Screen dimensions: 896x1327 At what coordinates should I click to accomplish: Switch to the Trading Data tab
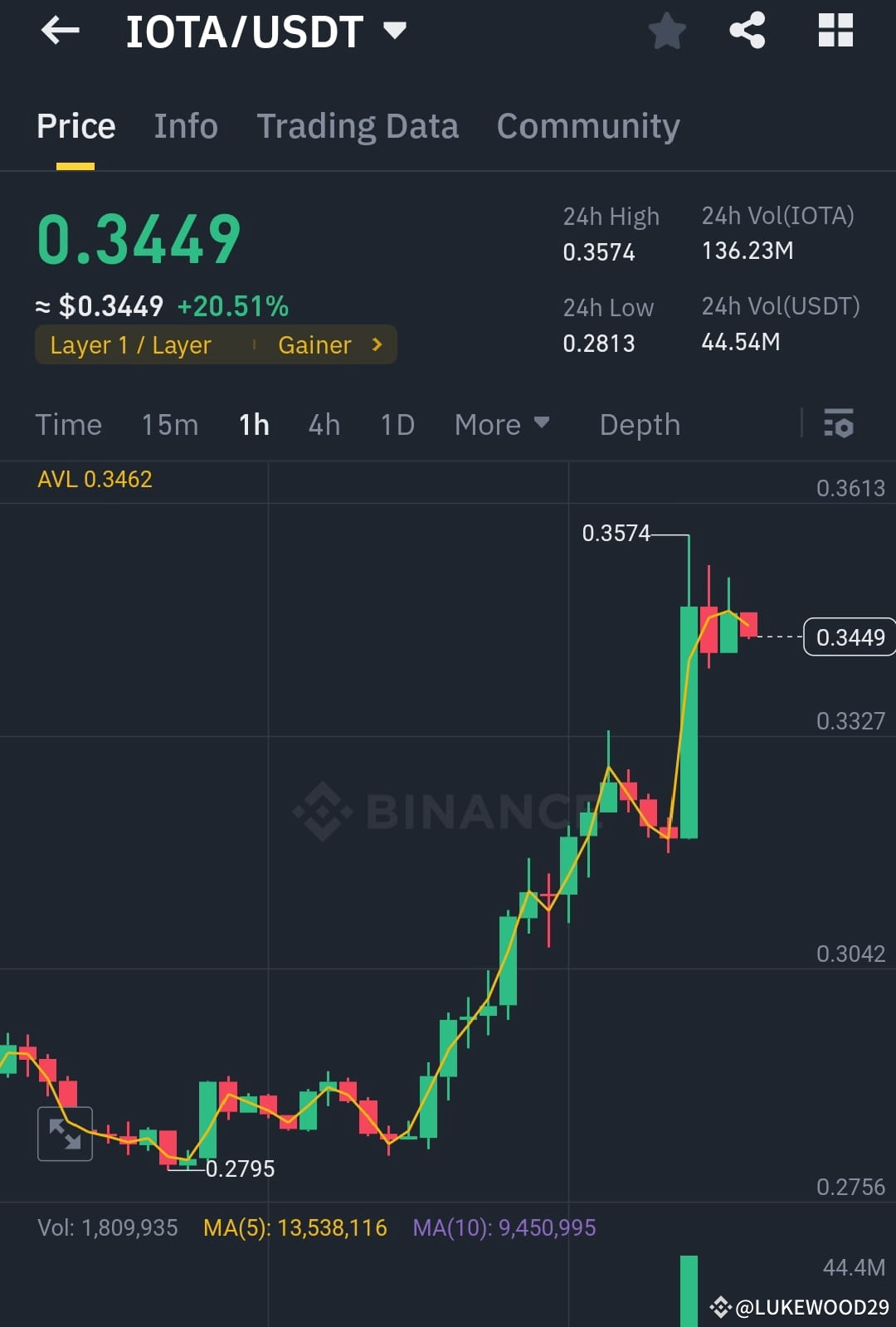358,125
